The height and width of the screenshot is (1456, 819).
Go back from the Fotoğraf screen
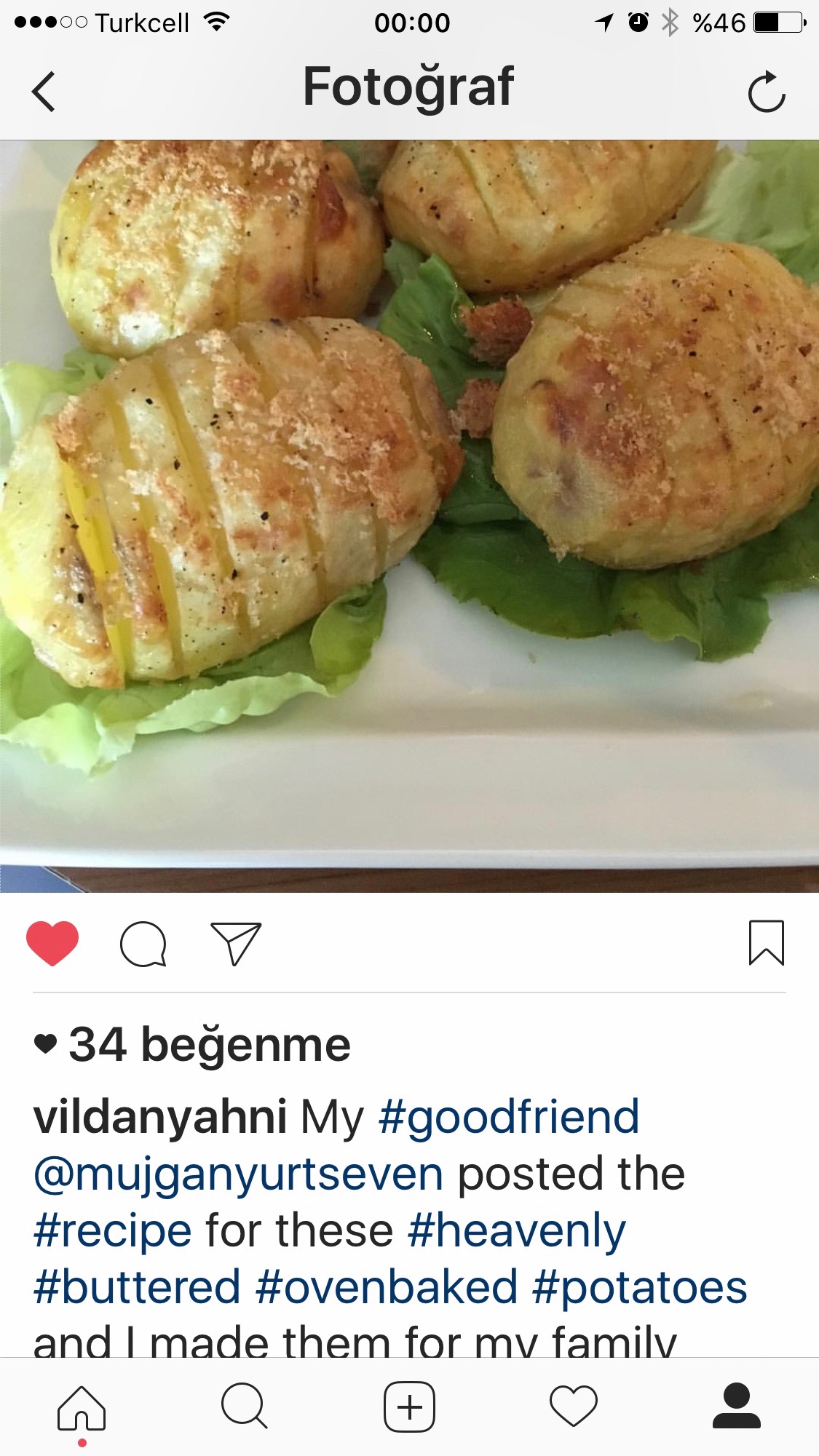[x=44, y=92]
